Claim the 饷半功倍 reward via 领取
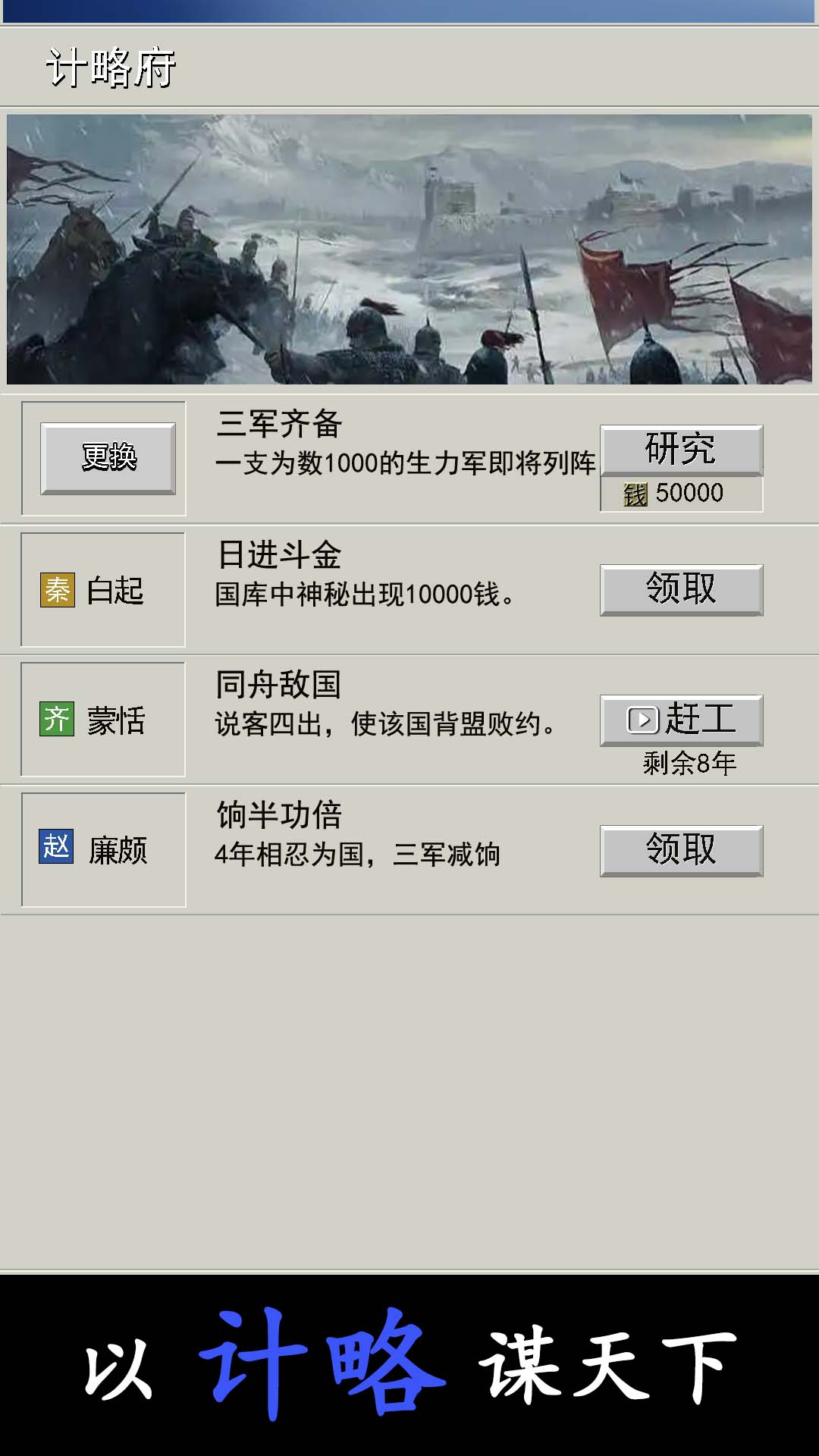The image size is (819, 1456). tap(680, 851)
